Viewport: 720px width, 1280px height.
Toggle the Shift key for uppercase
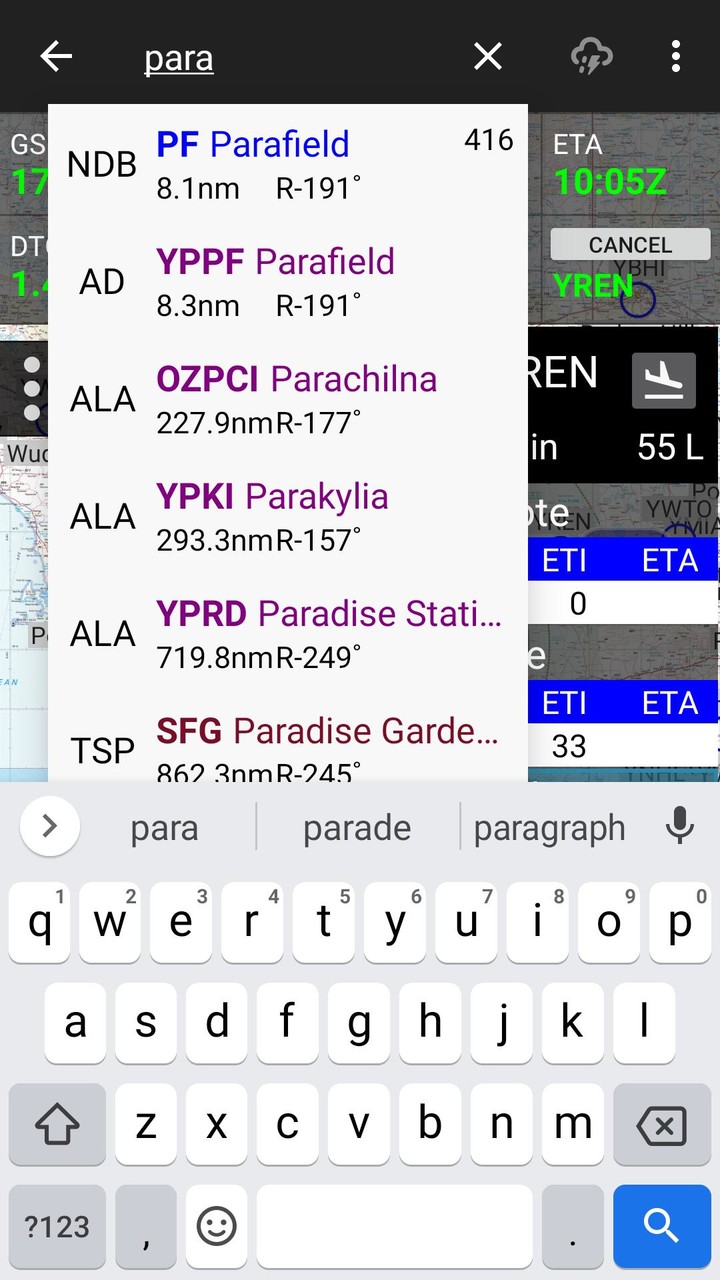[x=57, y=1124]
